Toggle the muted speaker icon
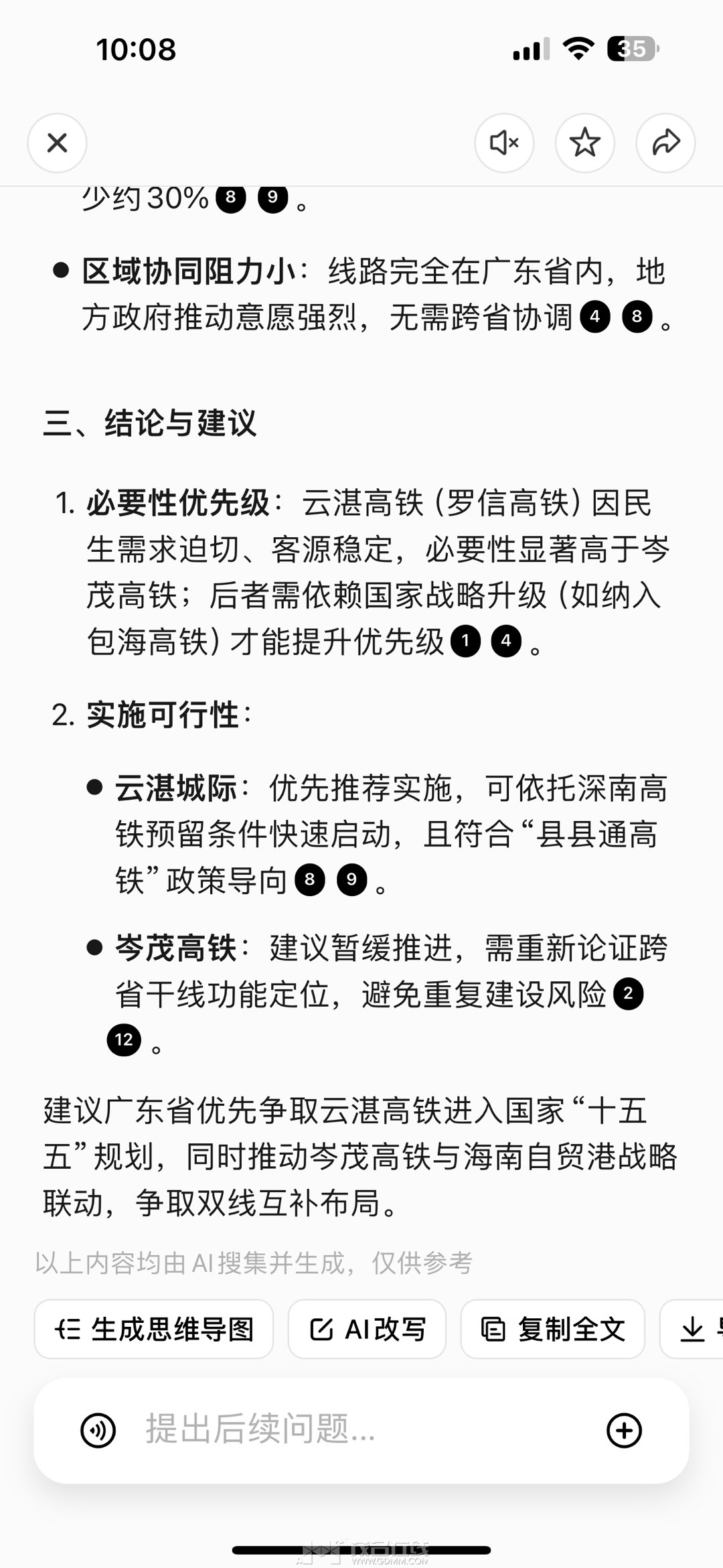Image resolution: width=723 pixels, height=1568 pixels. click(504, 143)
